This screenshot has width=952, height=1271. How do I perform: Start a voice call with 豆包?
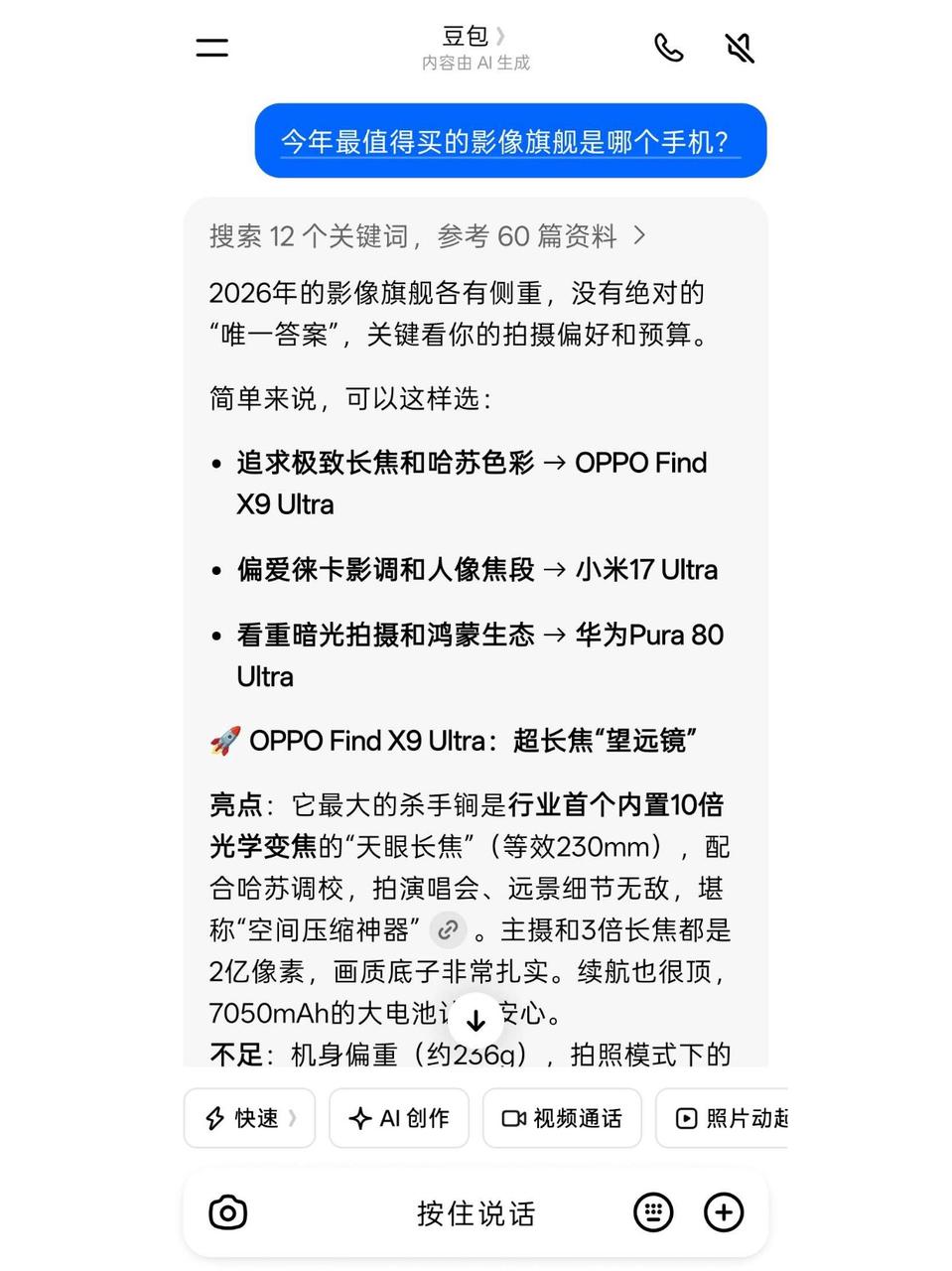(x=669, y=47)
